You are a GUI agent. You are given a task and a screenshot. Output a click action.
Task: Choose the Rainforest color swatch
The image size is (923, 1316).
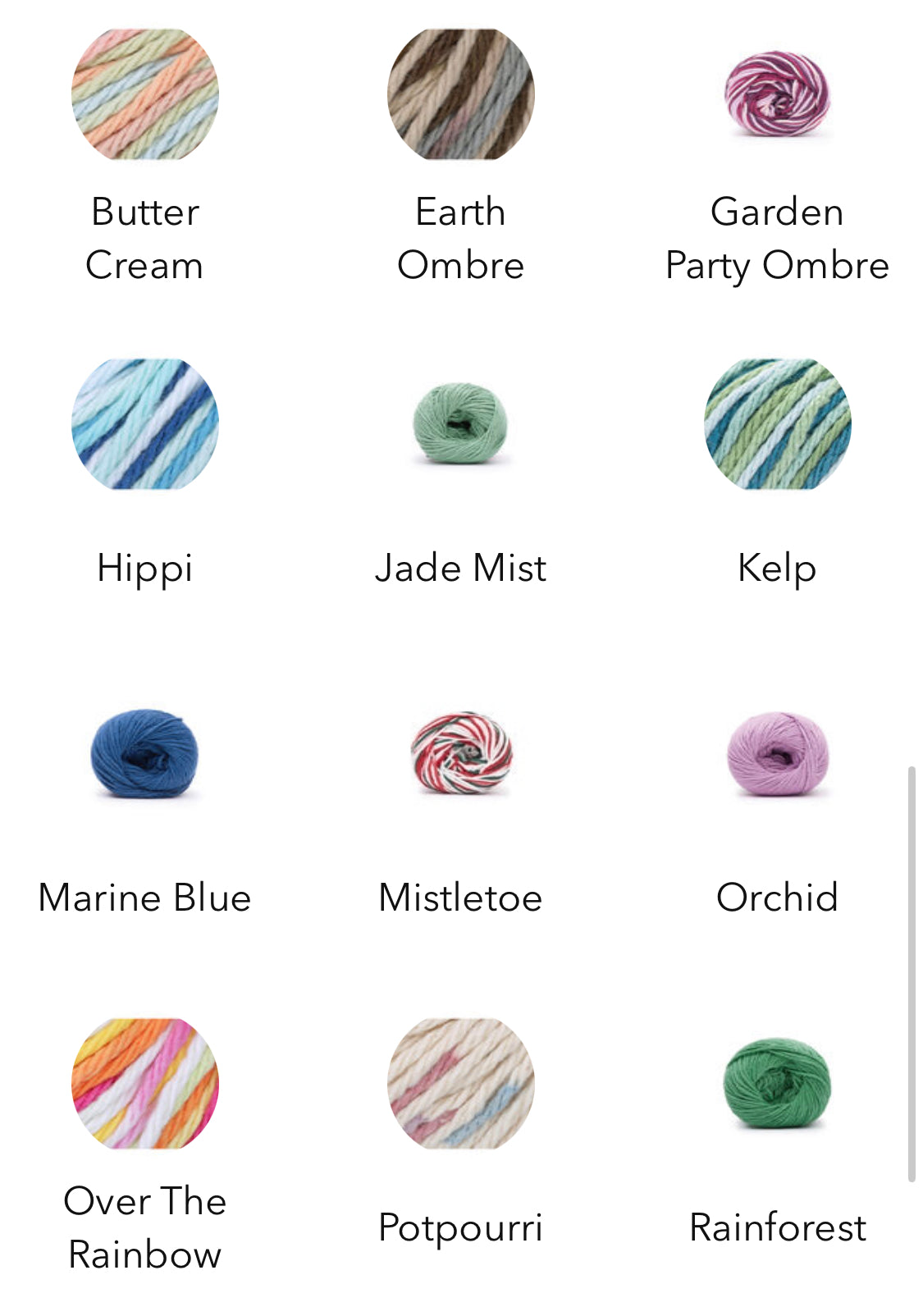point(777,1083)
